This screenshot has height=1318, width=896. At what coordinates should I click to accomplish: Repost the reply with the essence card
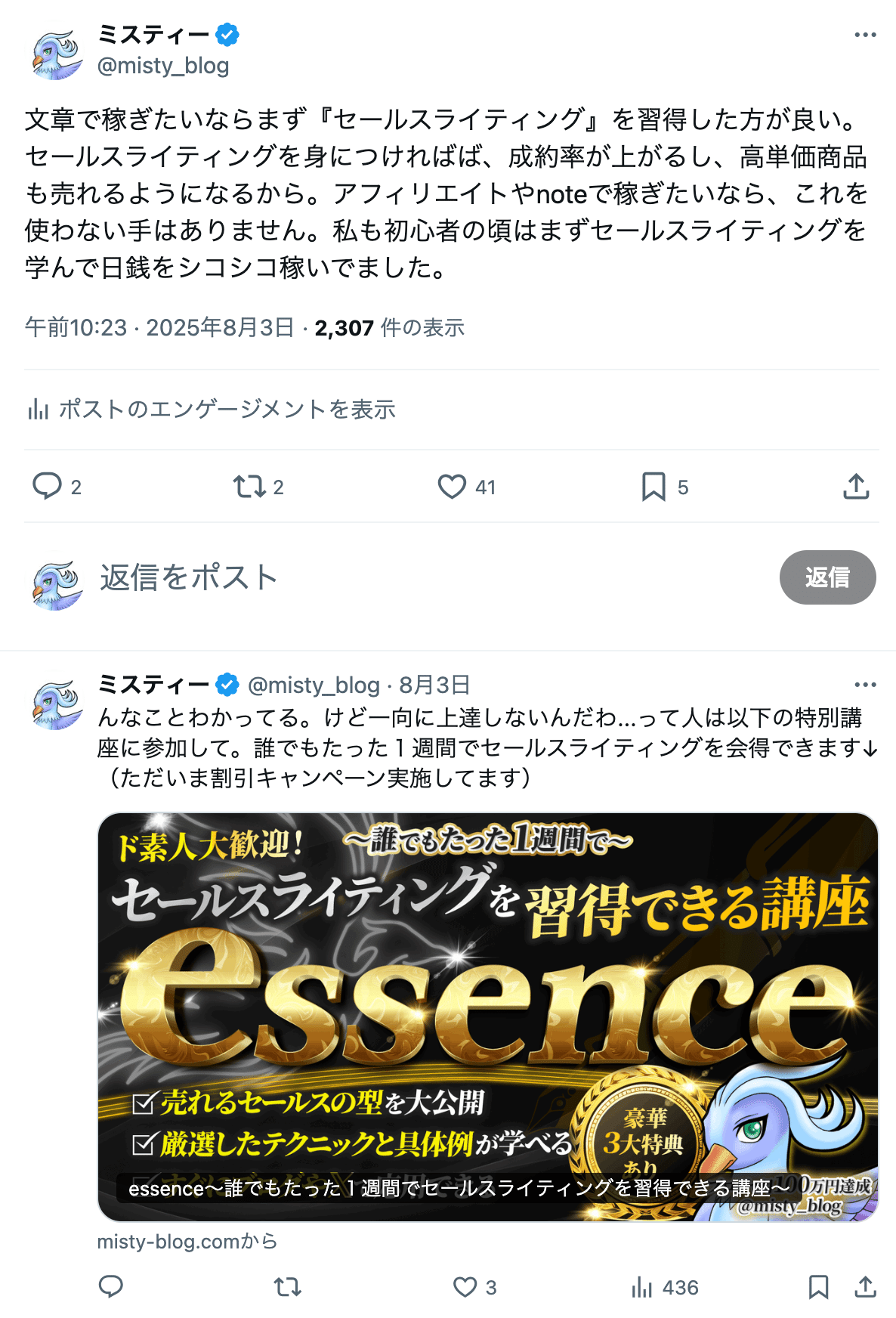[287, 1286]
